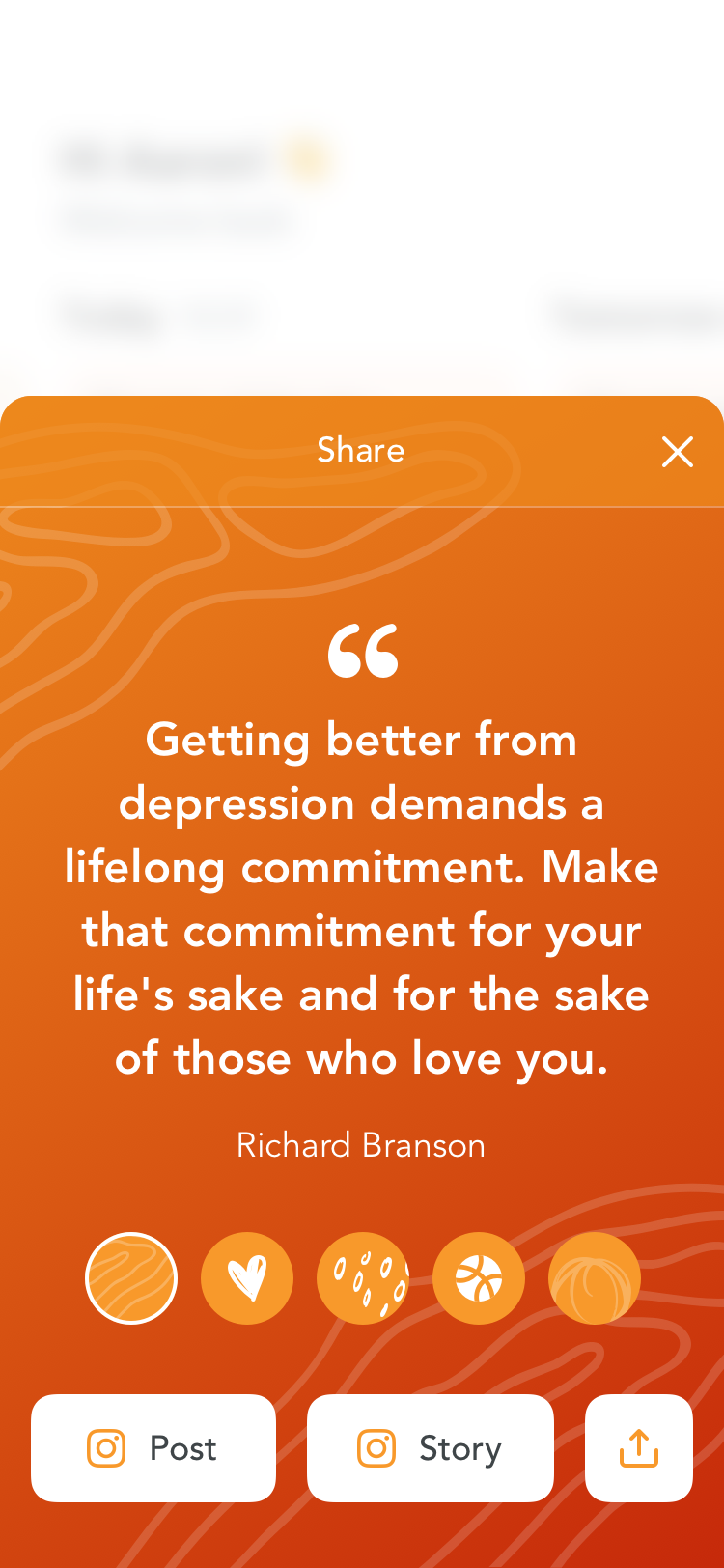
Task: Select the wavy lines background style
Action: tap(131, 1278)
